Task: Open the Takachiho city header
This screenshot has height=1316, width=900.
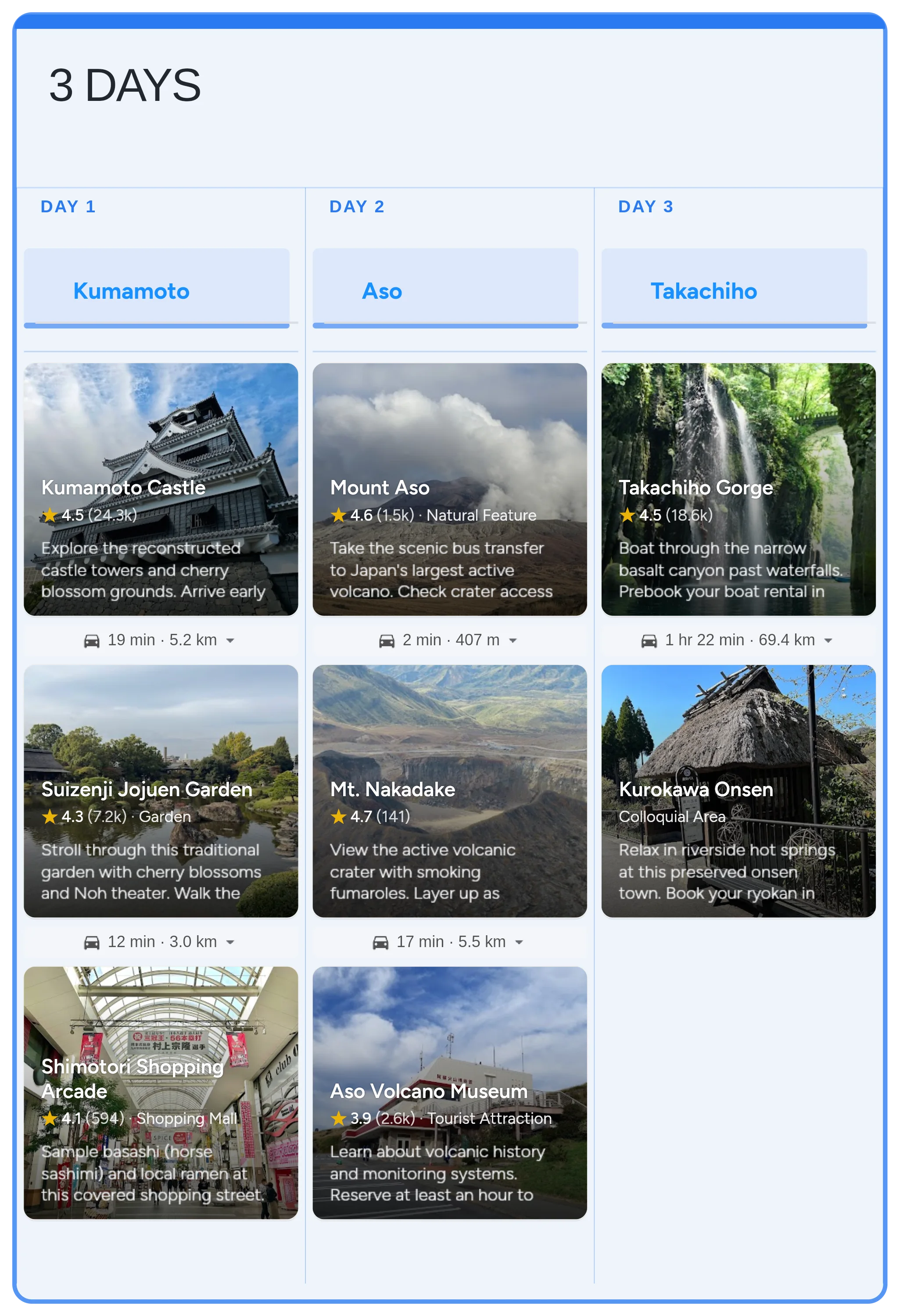Action: 734,288
